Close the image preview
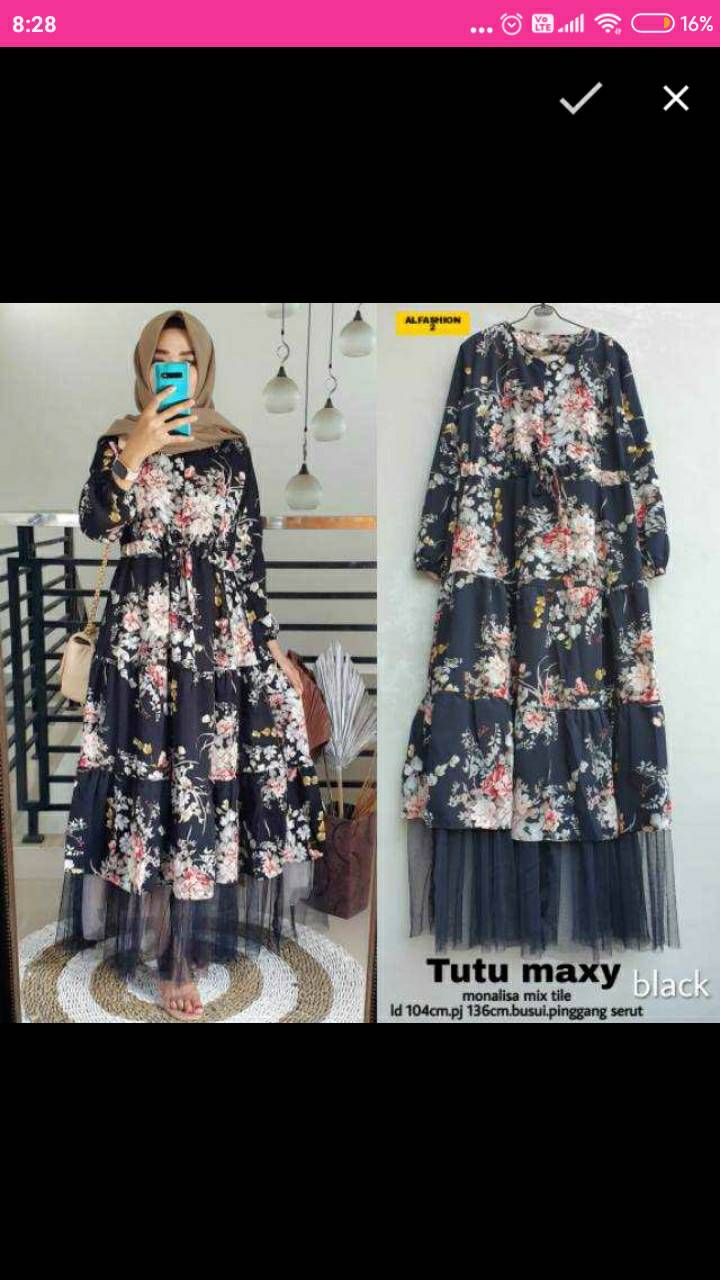 676,98
